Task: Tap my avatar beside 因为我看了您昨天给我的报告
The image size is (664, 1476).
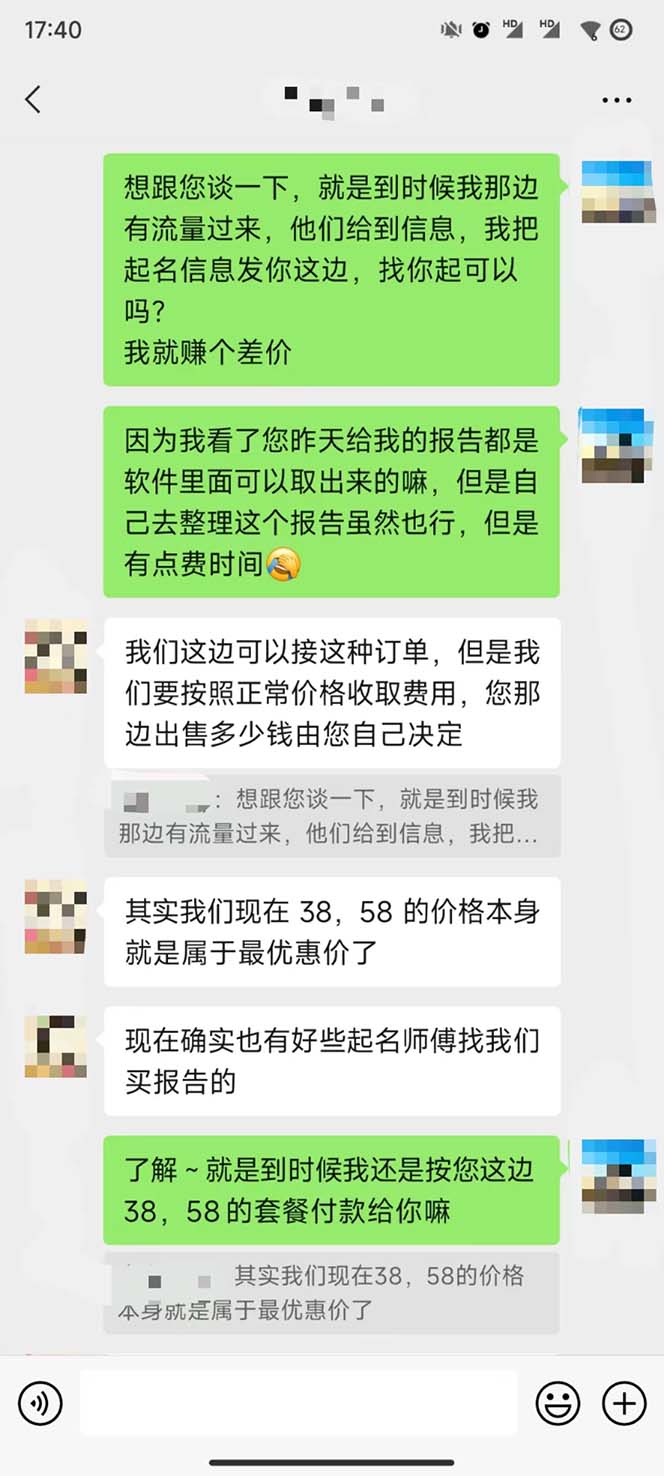Action: [x=612, y=445]
